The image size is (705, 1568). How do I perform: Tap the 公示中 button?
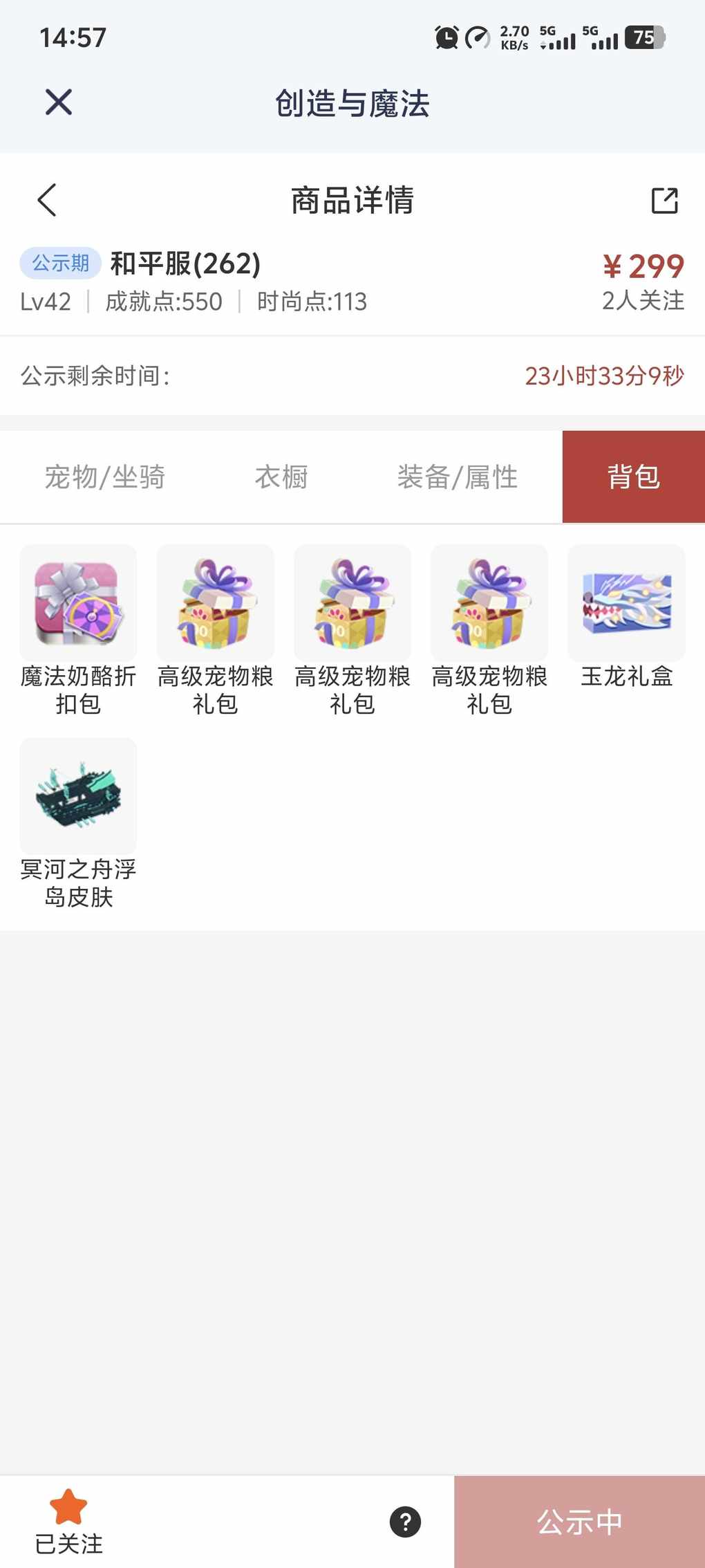579,1522
